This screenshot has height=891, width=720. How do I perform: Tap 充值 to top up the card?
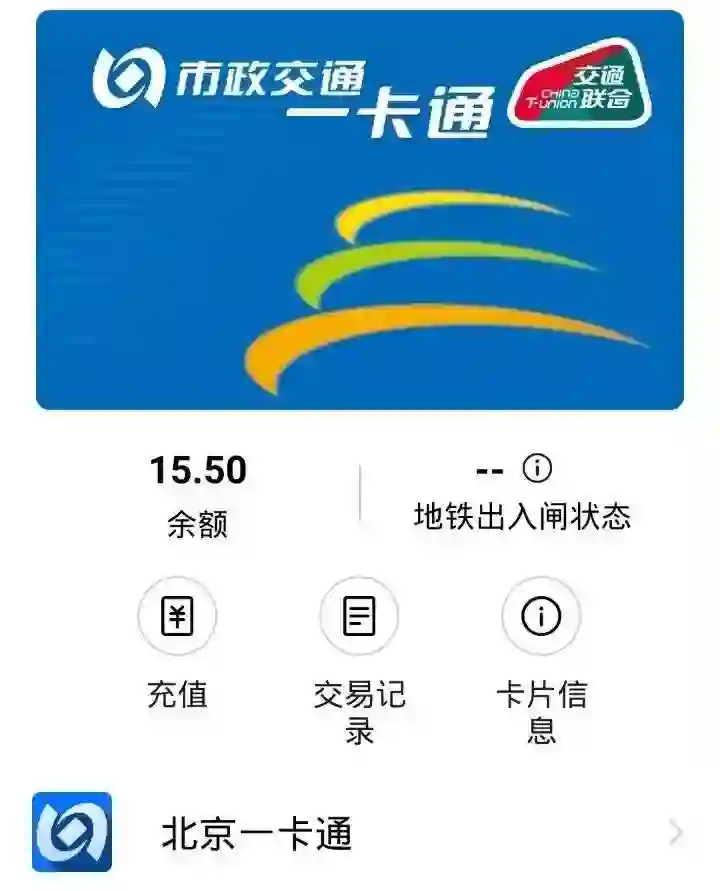pos(177,617)
